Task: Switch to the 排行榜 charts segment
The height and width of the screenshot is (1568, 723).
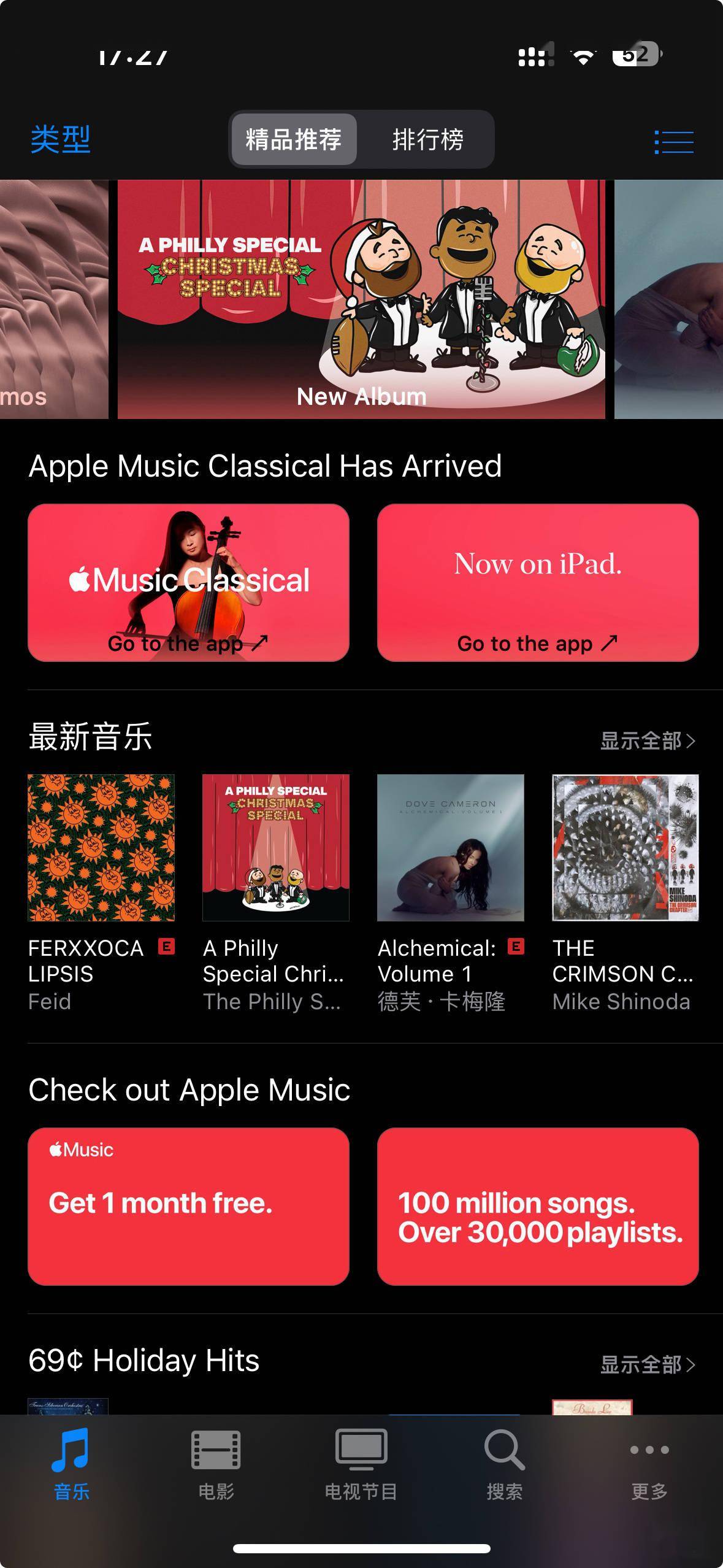Action: click(x=427, y=140)
